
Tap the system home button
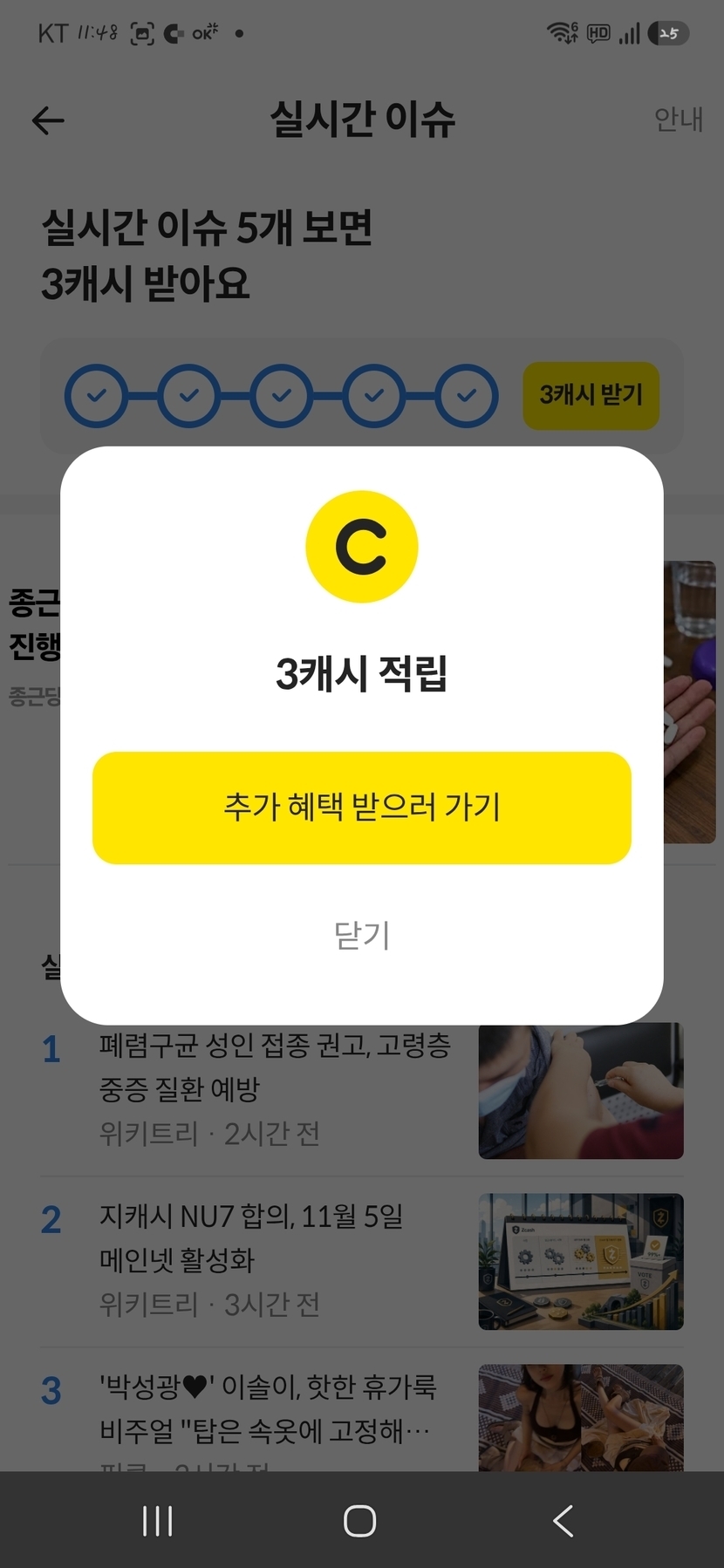(x=359, y=1521)
